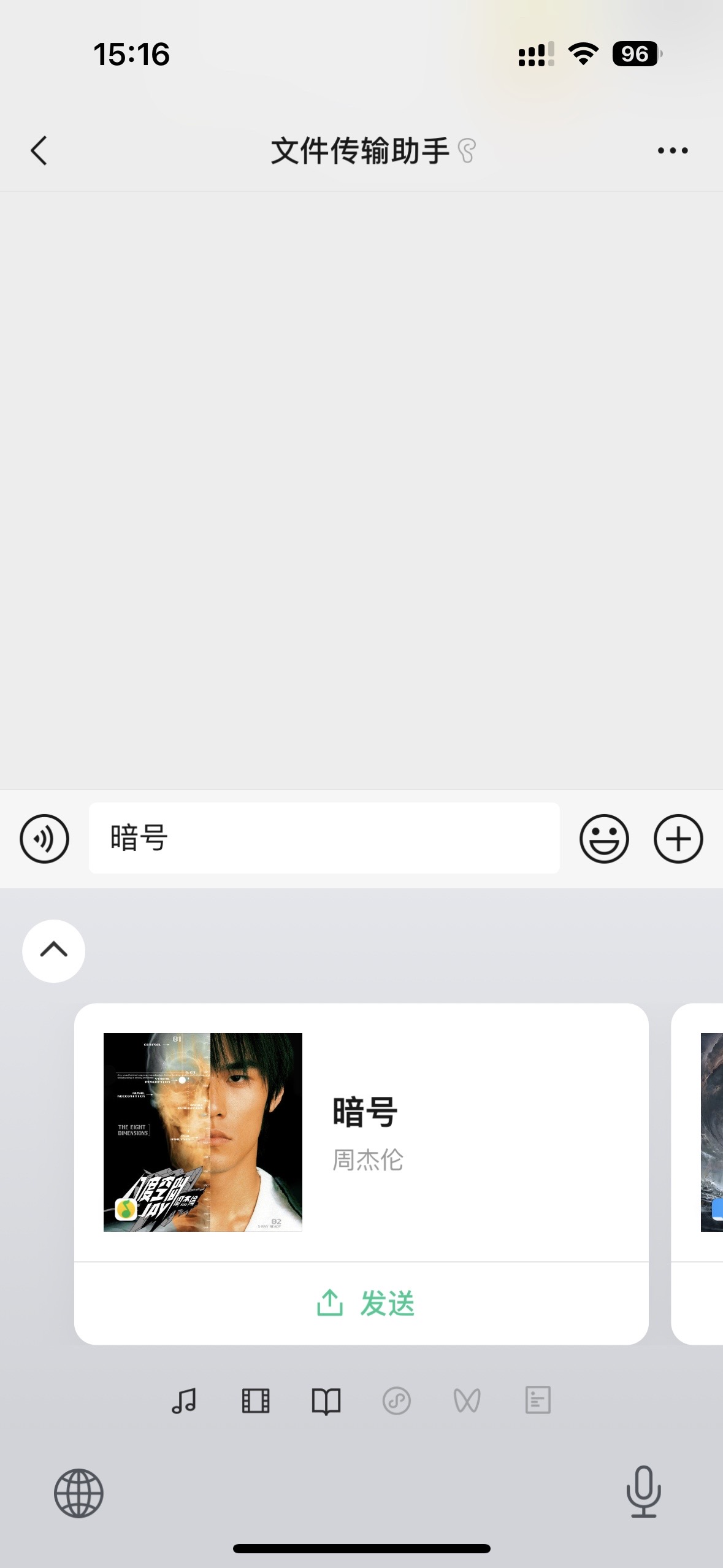Select the open book category
This screenshot has width=723, height=1568.
coord(326,1401)
